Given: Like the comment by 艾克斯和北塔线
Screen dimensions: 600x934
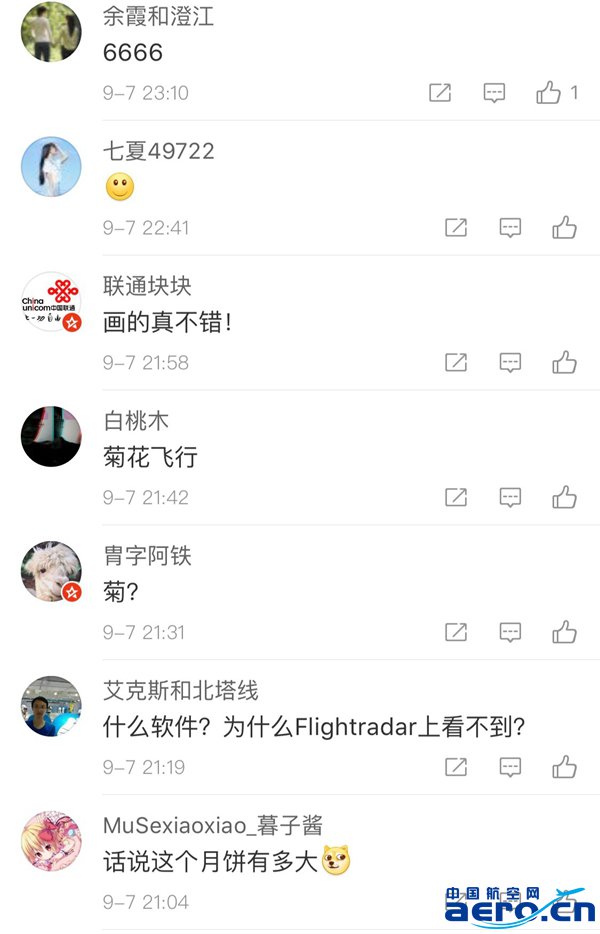Looking at the screenshot, I should [564, 767].
